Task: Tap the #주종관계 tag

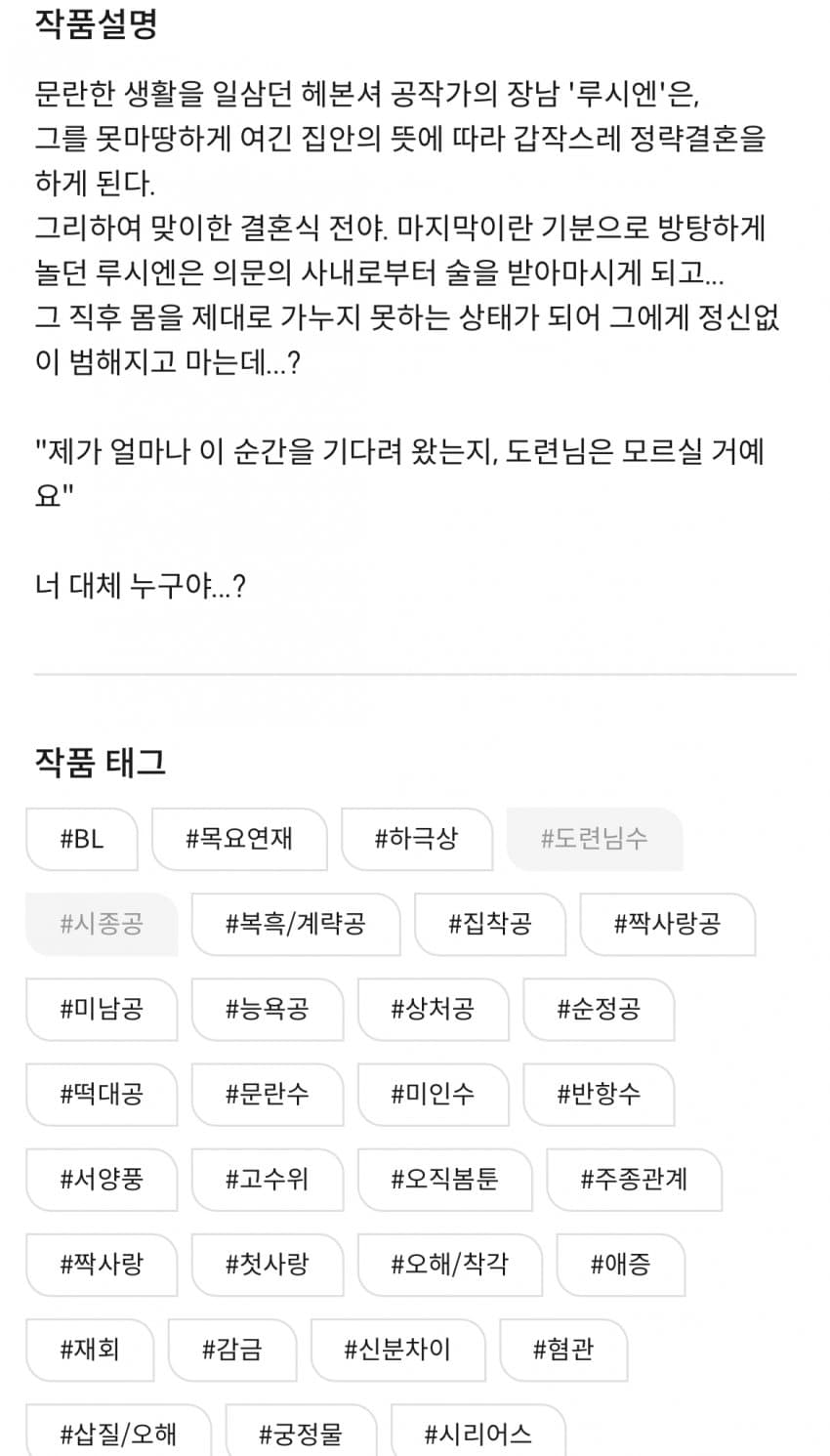Action: pyautogui.click(x=634, y=1179)
